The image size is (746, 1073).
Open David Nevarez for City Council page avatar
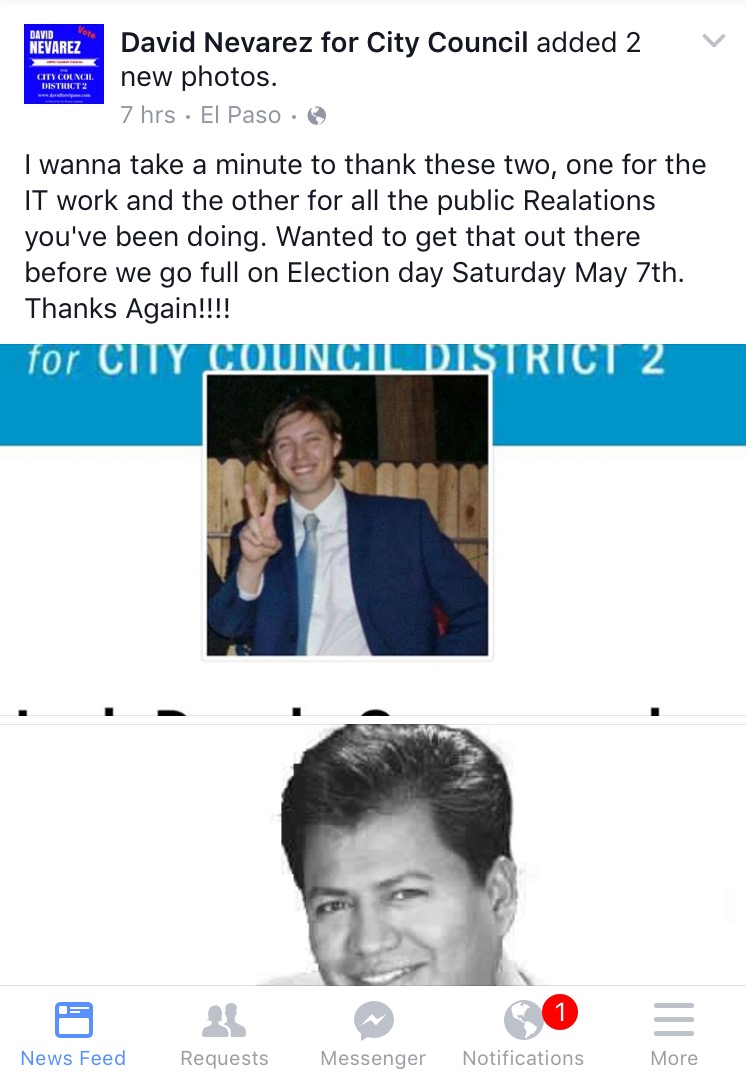tap(64, 64)
